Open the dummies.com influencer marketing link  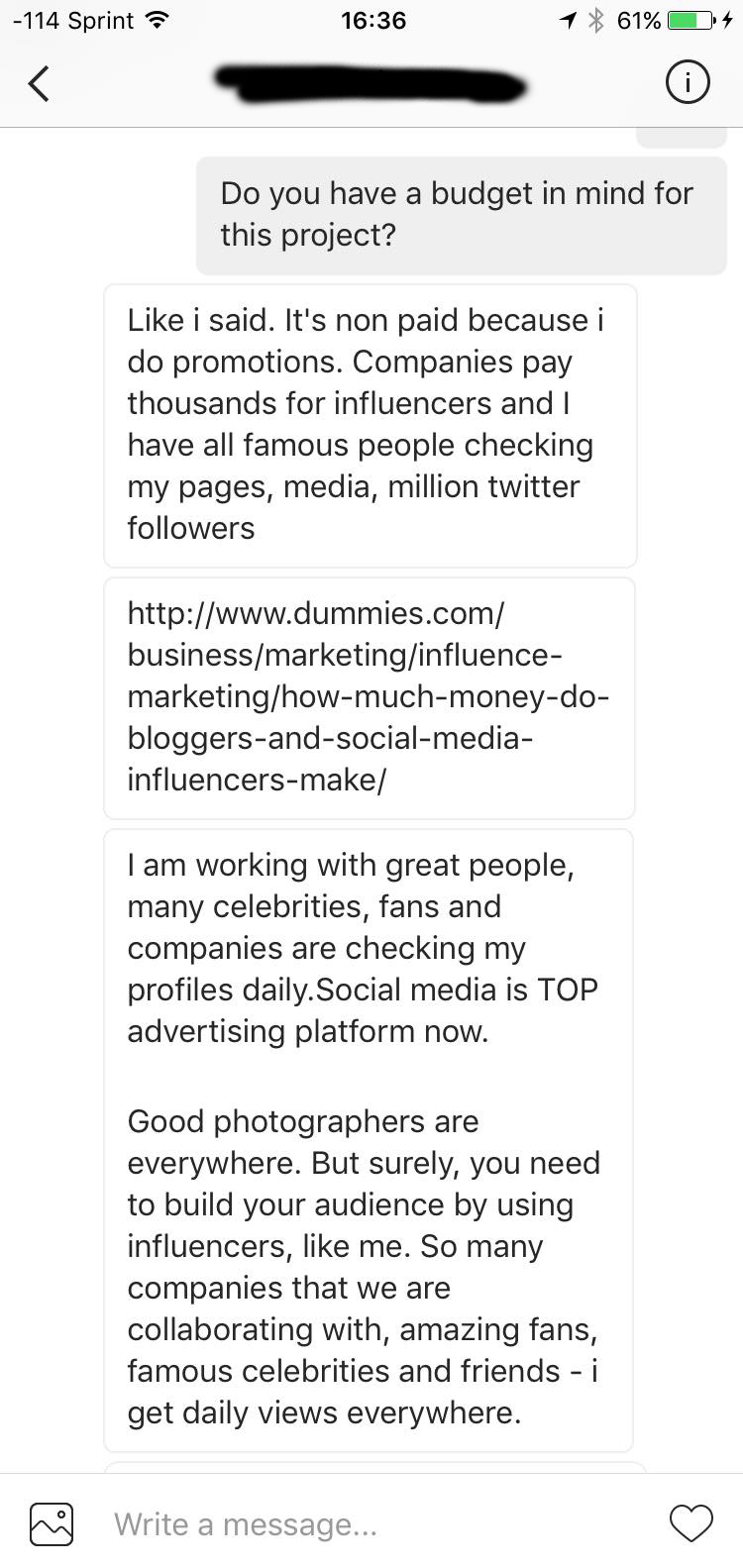pos(369,696)
